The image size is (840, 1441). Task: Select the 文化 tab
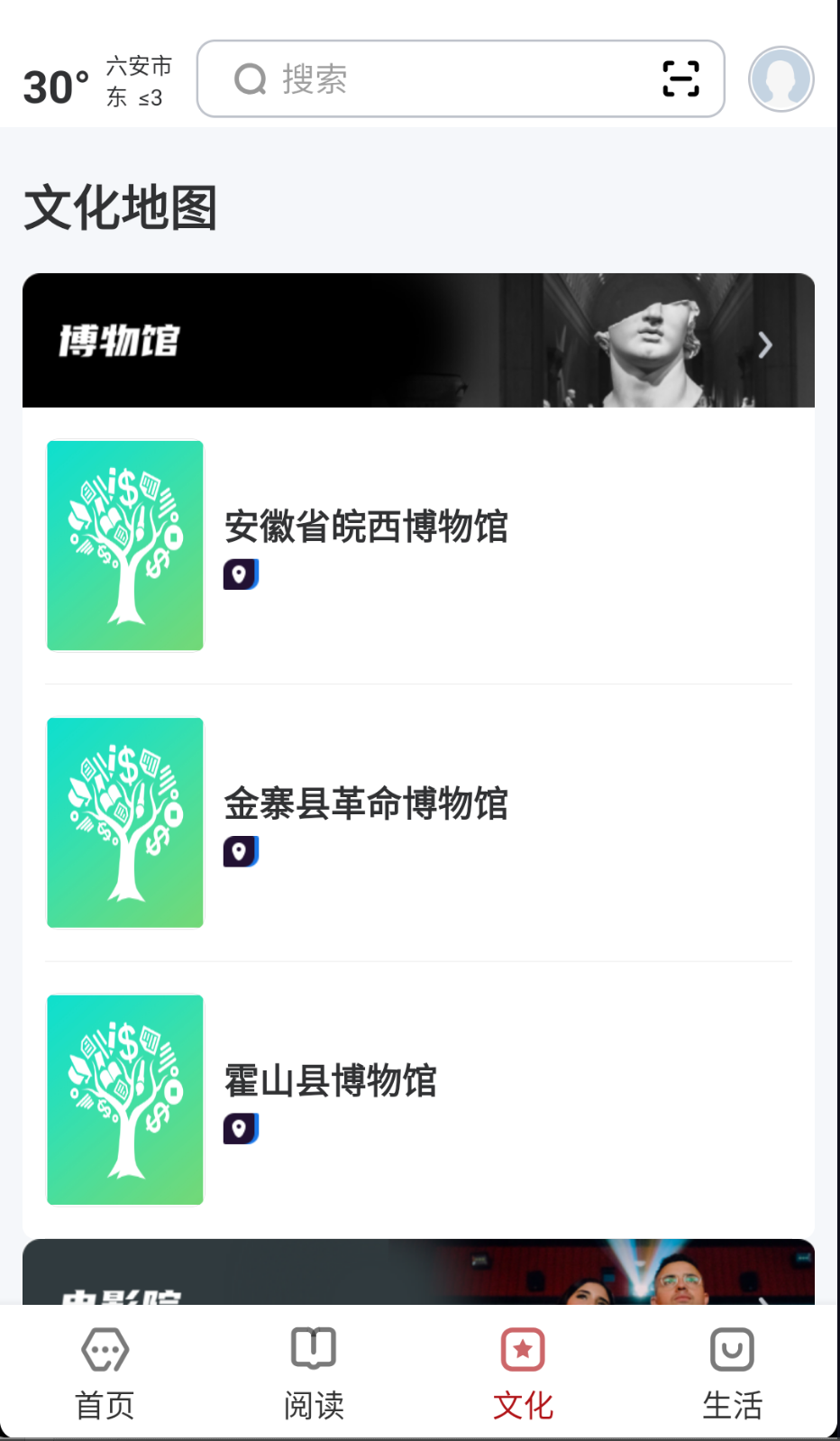pos(523,1373)
